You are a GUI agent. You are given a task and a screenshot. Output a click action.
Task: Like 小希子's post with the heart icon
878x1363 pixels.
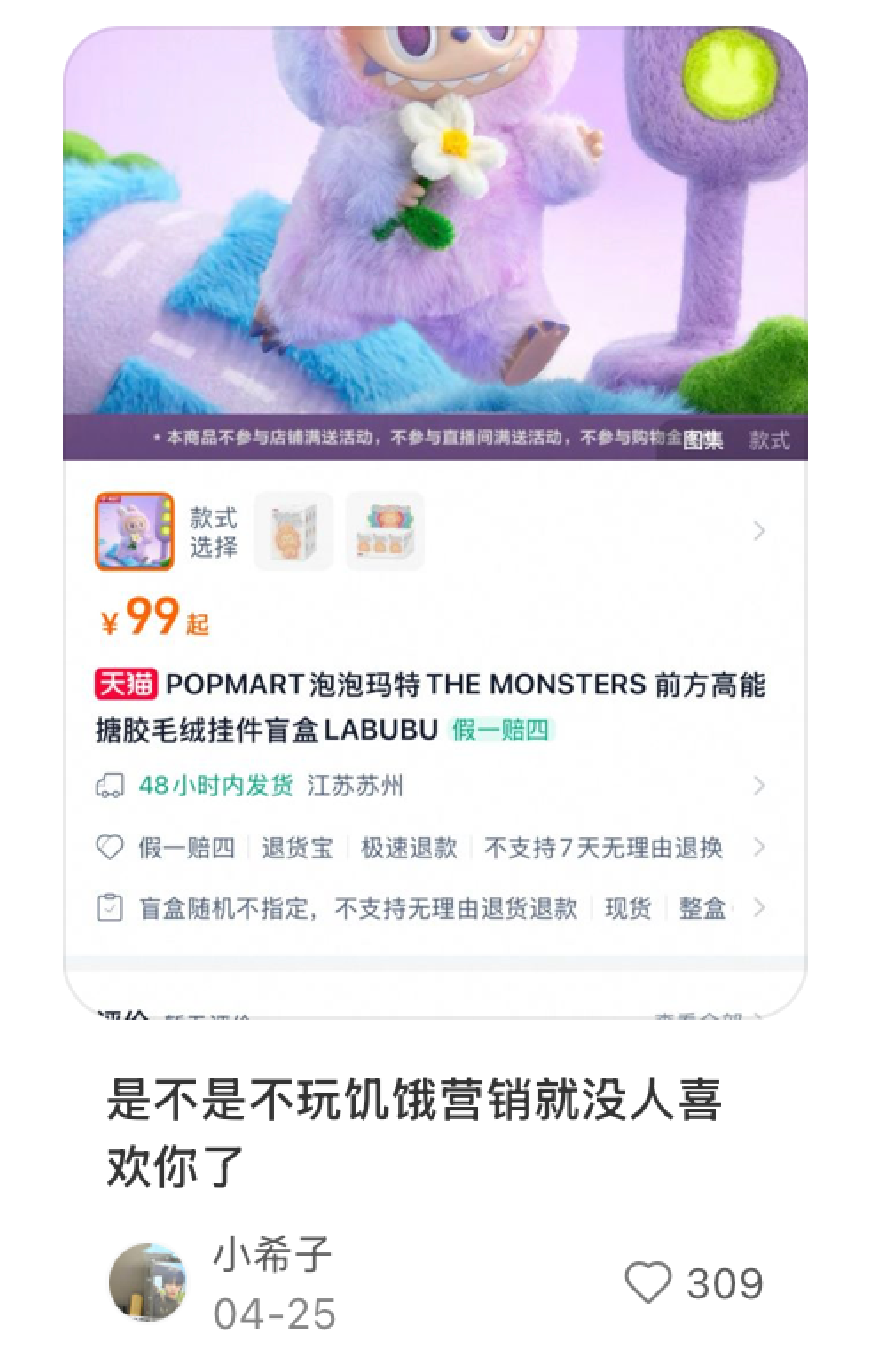(648, 1282)
